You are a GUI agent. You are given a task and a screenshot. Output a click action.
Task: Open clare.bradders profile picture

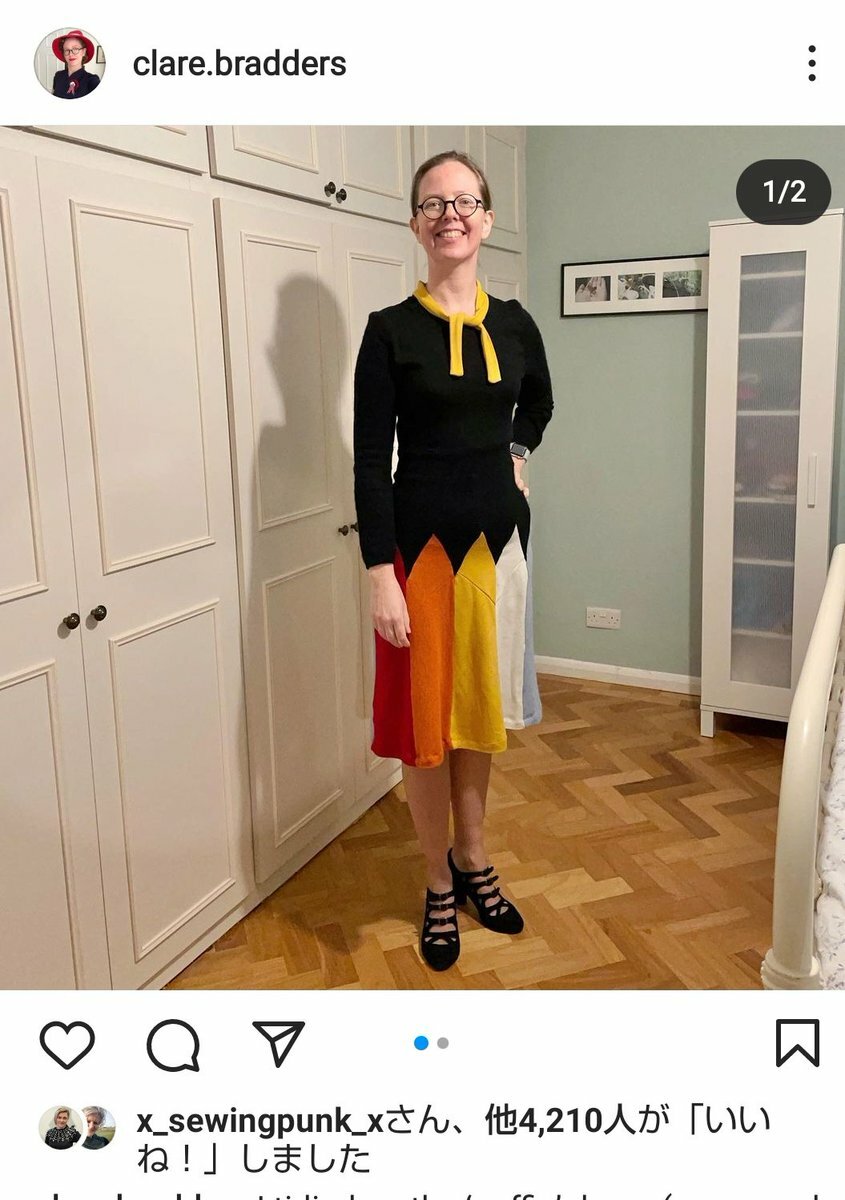69,63
